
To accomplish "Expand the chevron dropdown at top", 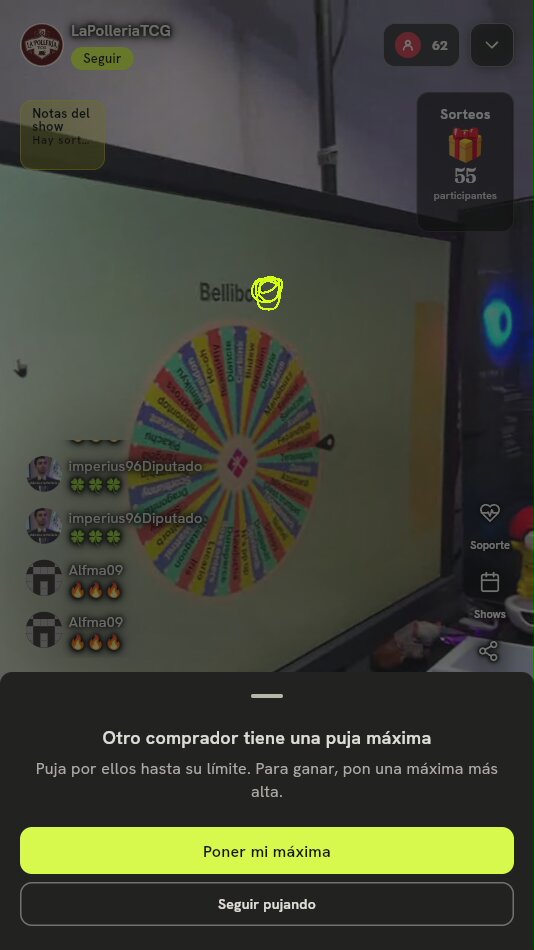I will coord(492,45).
